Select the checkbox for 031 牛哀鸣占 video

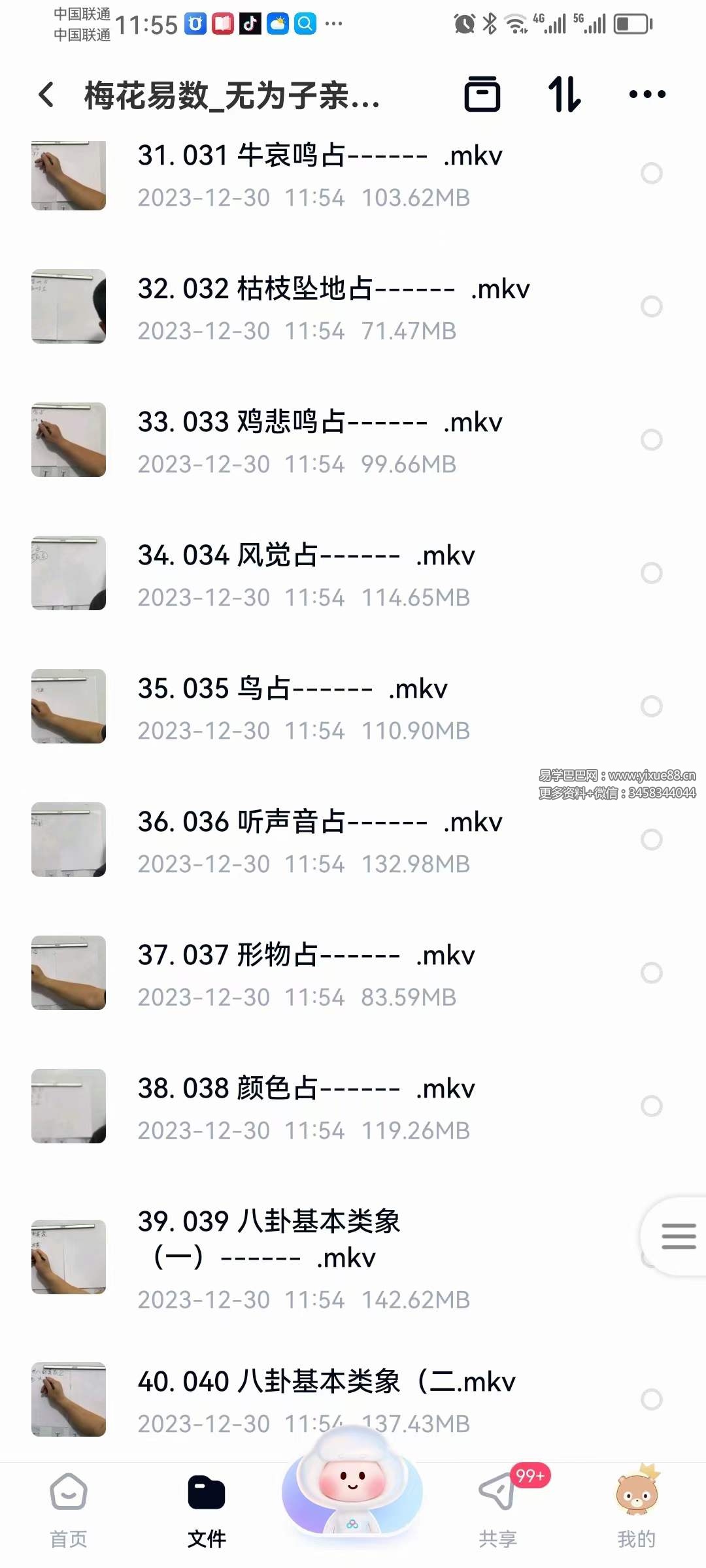(651, 174)
